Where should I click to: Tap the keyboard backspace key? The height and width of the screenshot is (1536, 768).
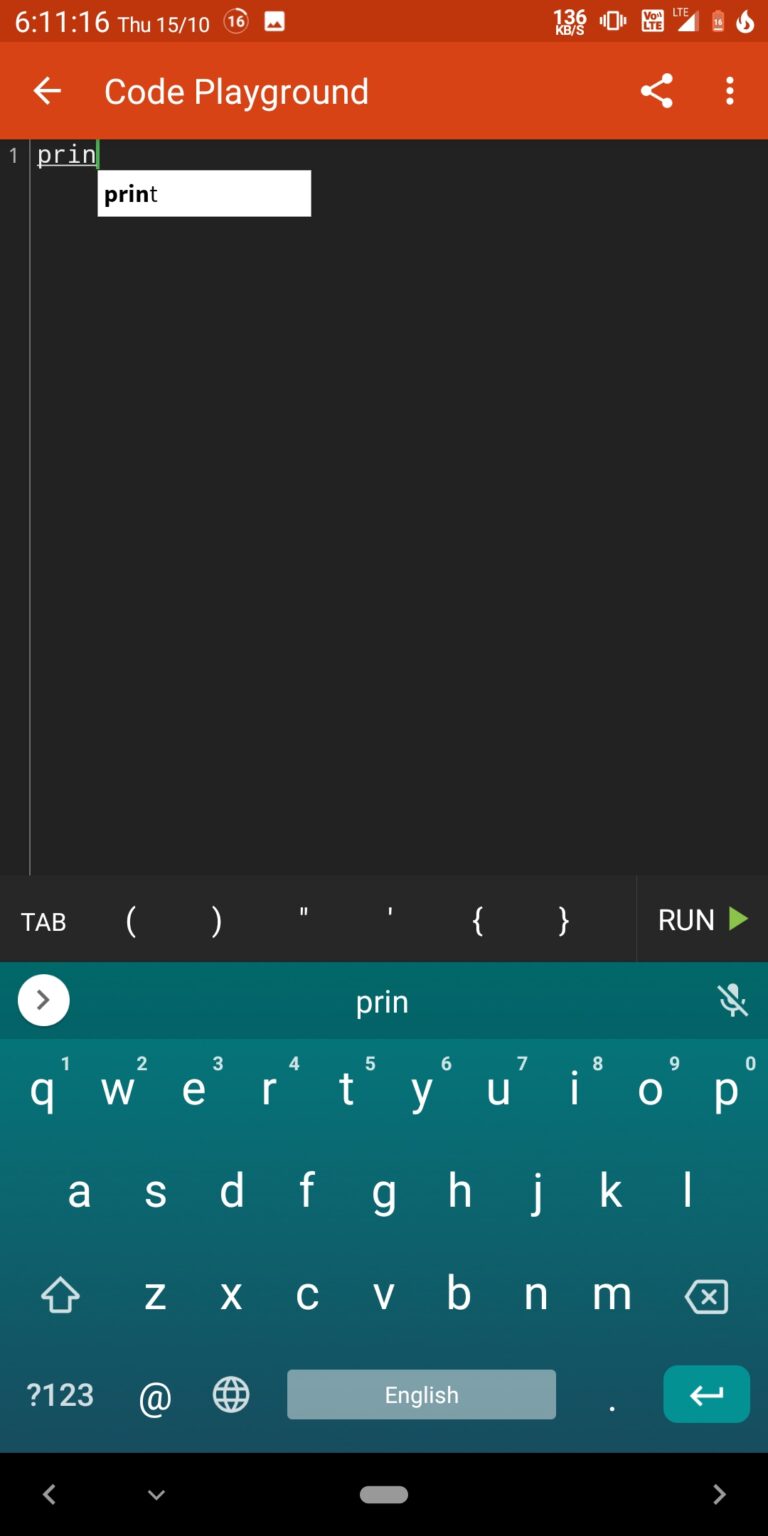(x=706, y=1297)
